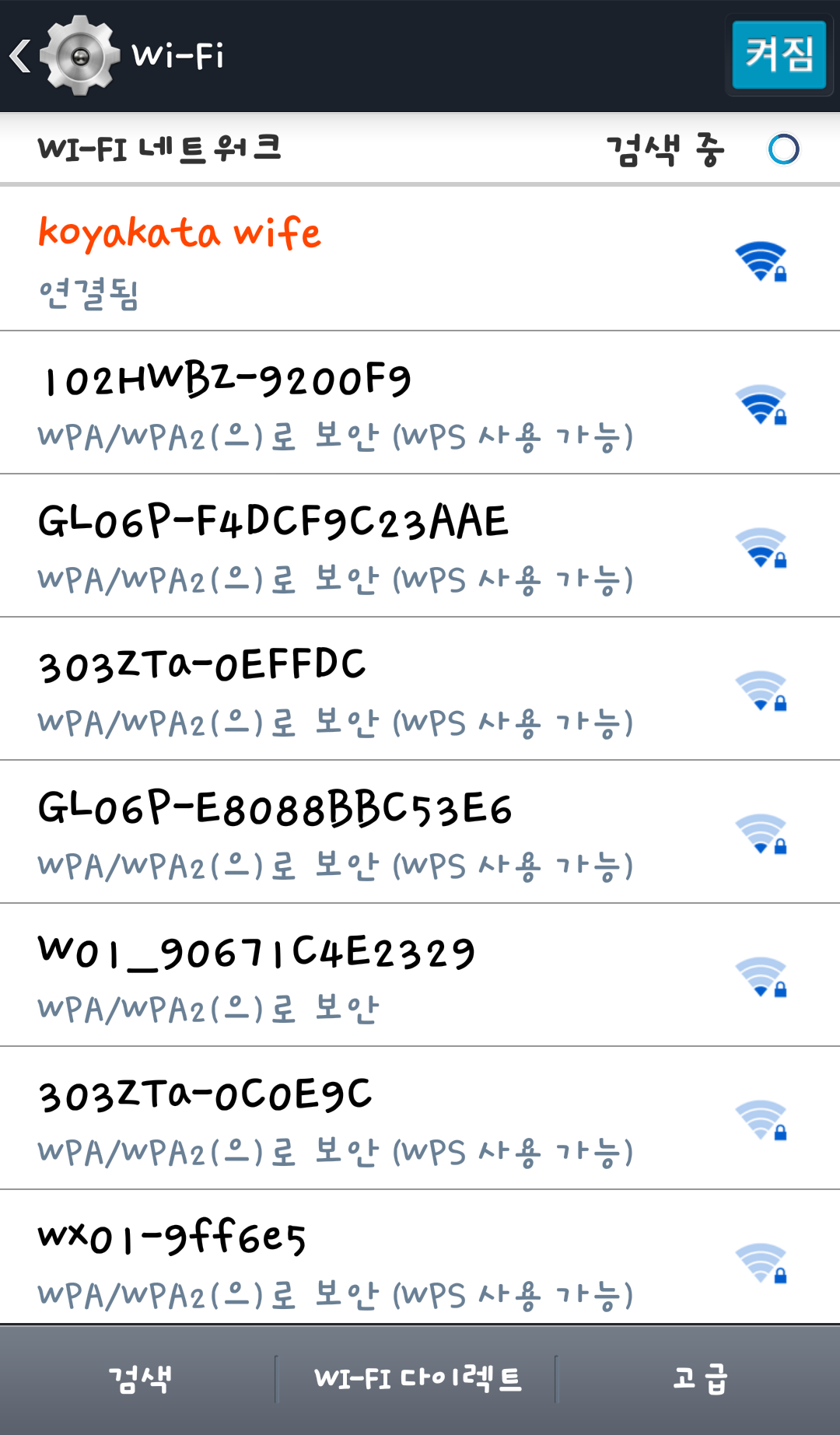Open network wx01-9ff6e5
The image size is (840, 1435).
click(x=420, y=1258)
